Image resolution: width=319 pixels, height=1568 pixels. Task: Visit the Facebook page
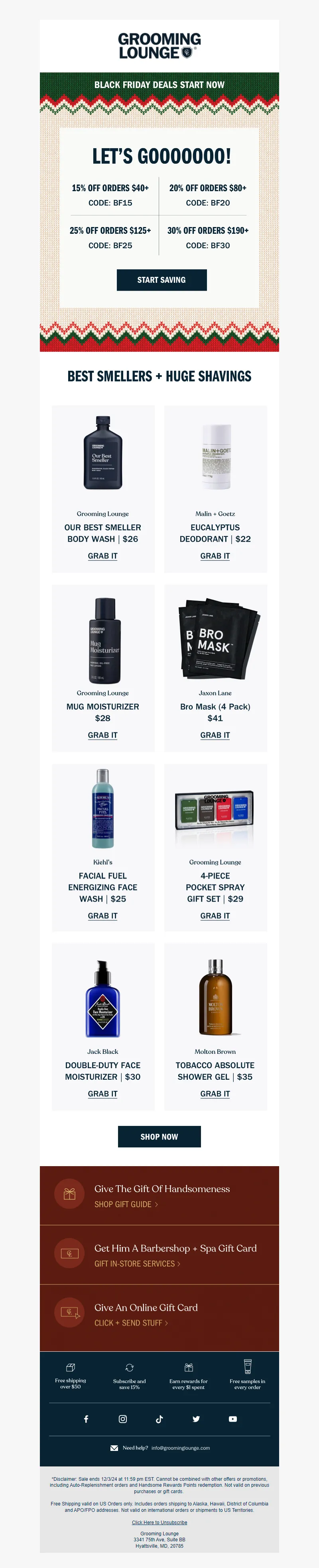(x=86, y=1419)
